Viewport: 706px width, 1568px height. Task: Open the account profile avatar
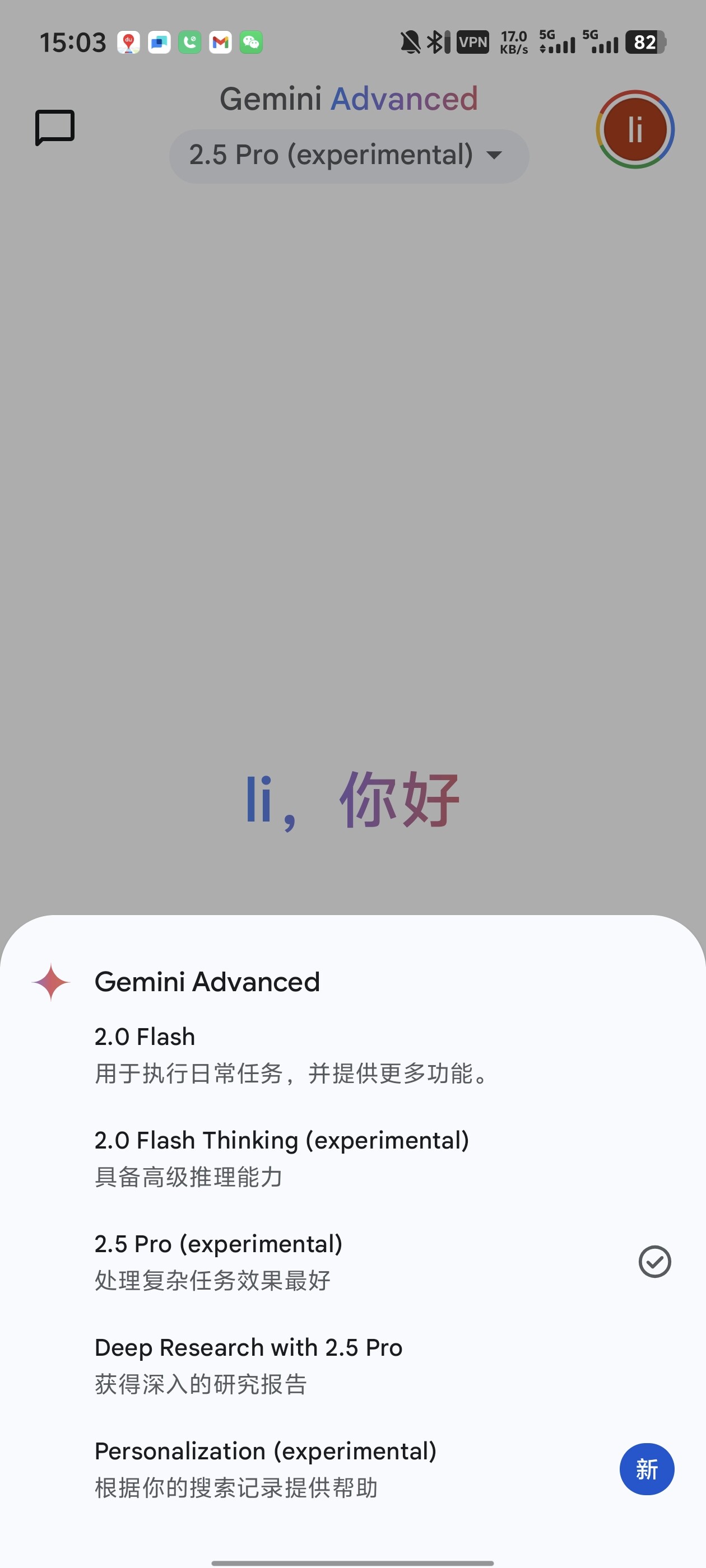[635, 130]
